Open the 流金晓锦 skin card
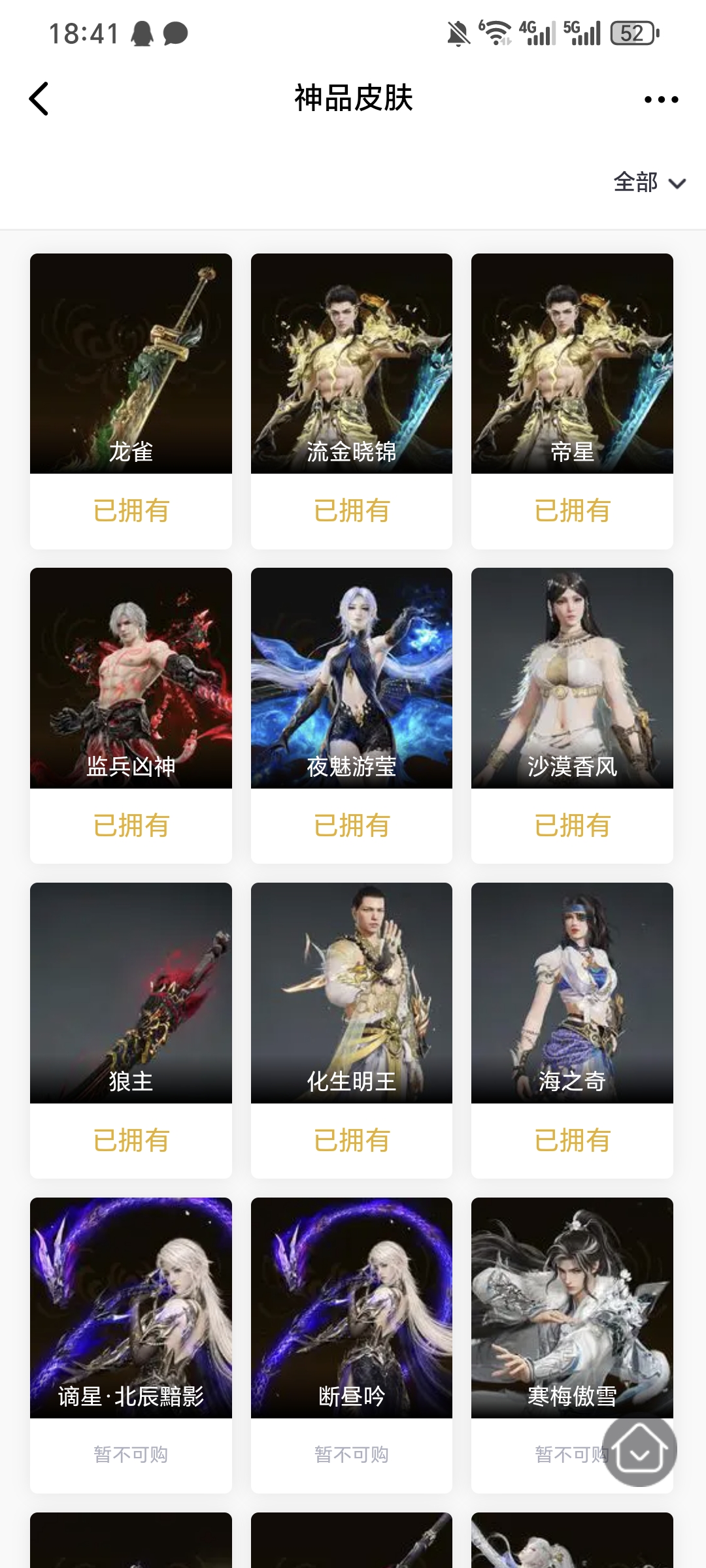 352,364
